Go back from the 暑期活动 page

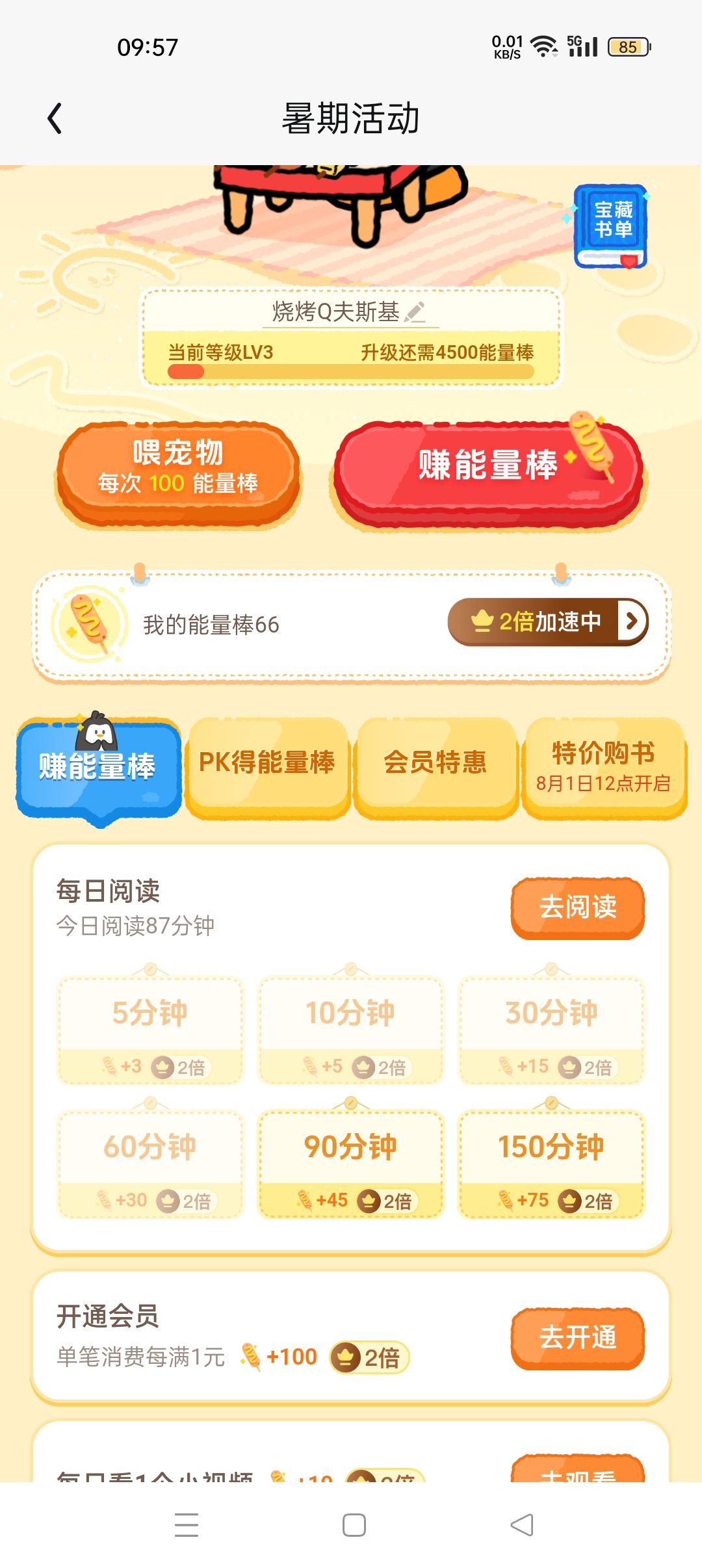pyautogui.click(x=55, y=118)
